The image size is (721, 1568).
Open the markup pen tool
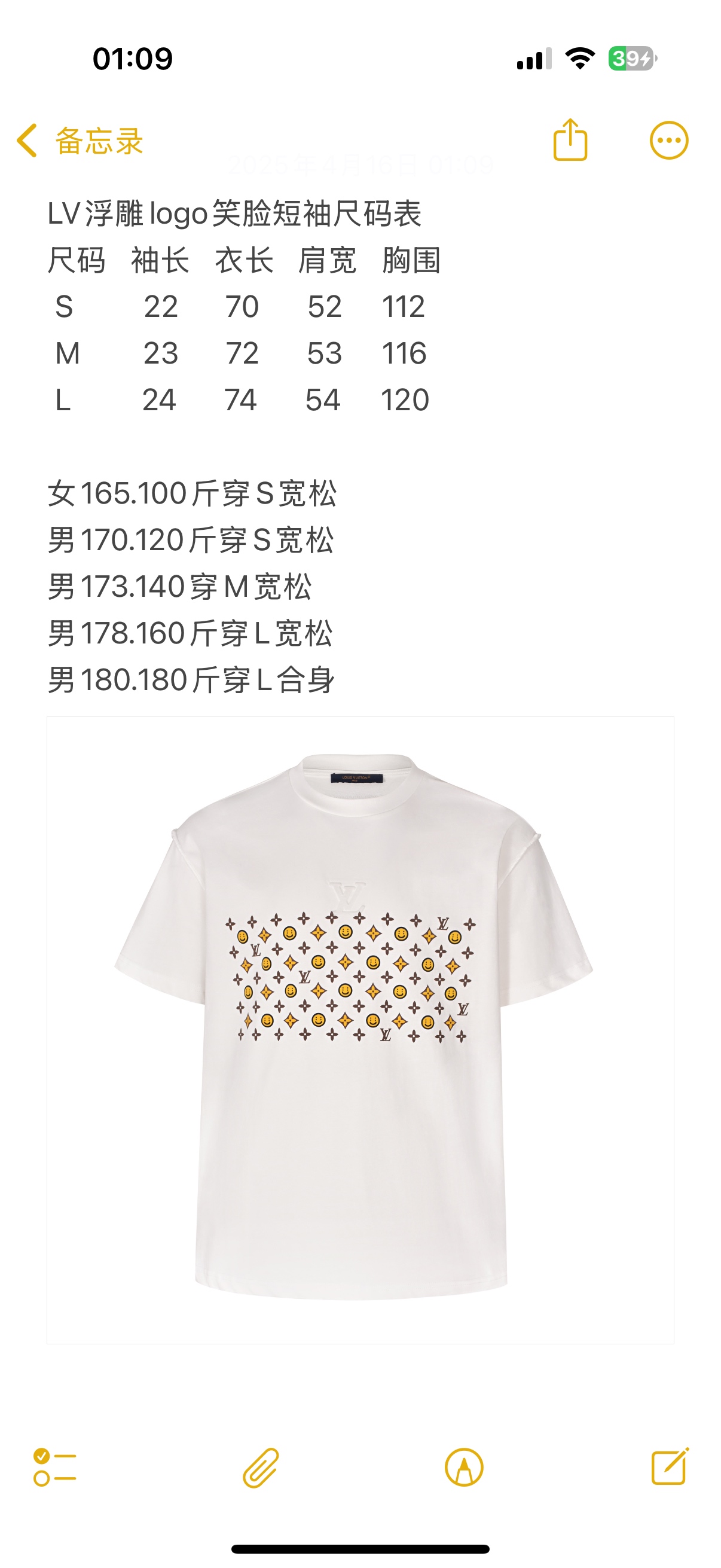(x=464, y=1468)
